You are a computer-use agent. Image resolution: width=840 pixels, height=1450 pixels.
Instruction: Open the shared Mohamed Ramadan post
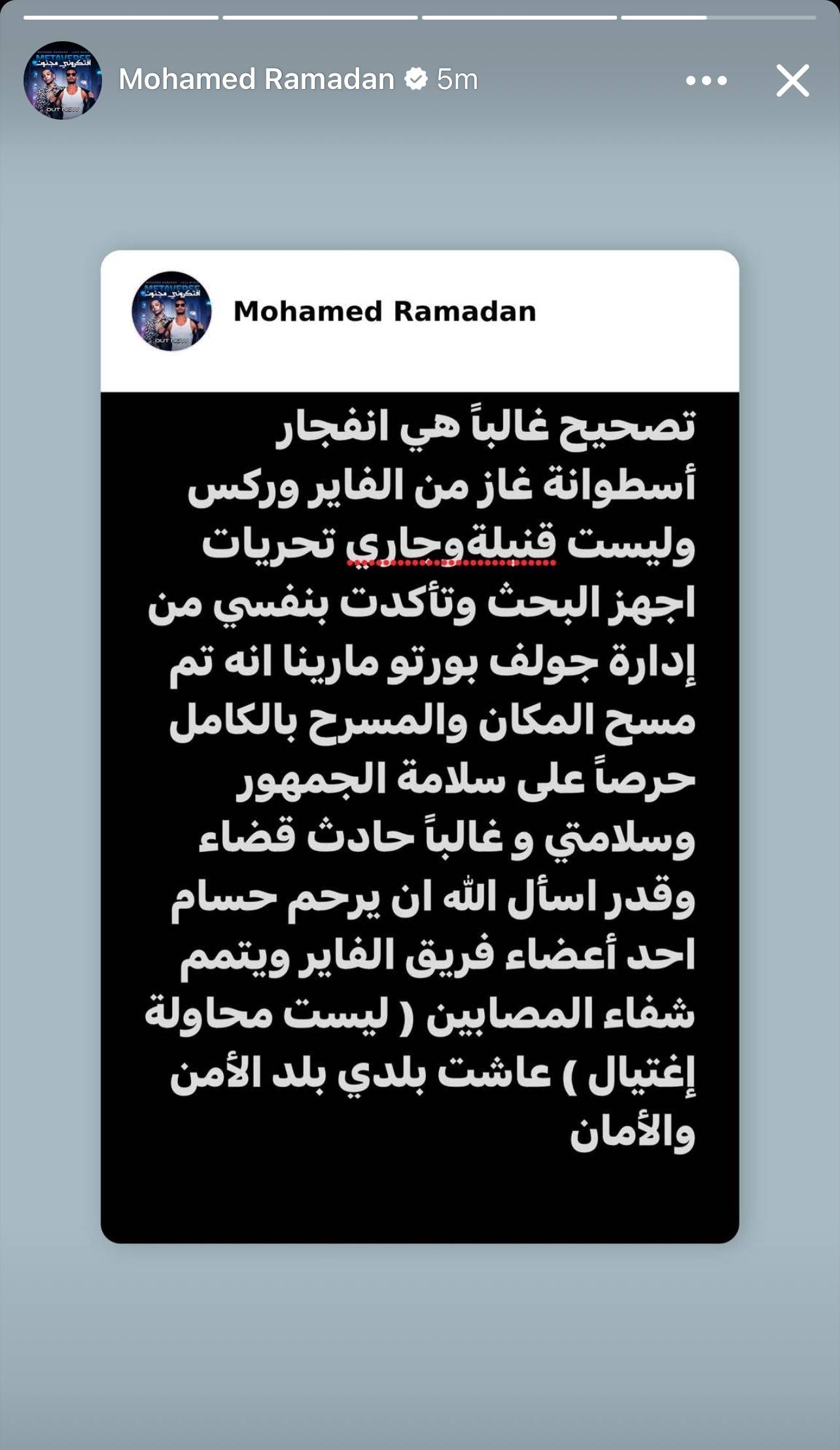[x=419, y=746]
